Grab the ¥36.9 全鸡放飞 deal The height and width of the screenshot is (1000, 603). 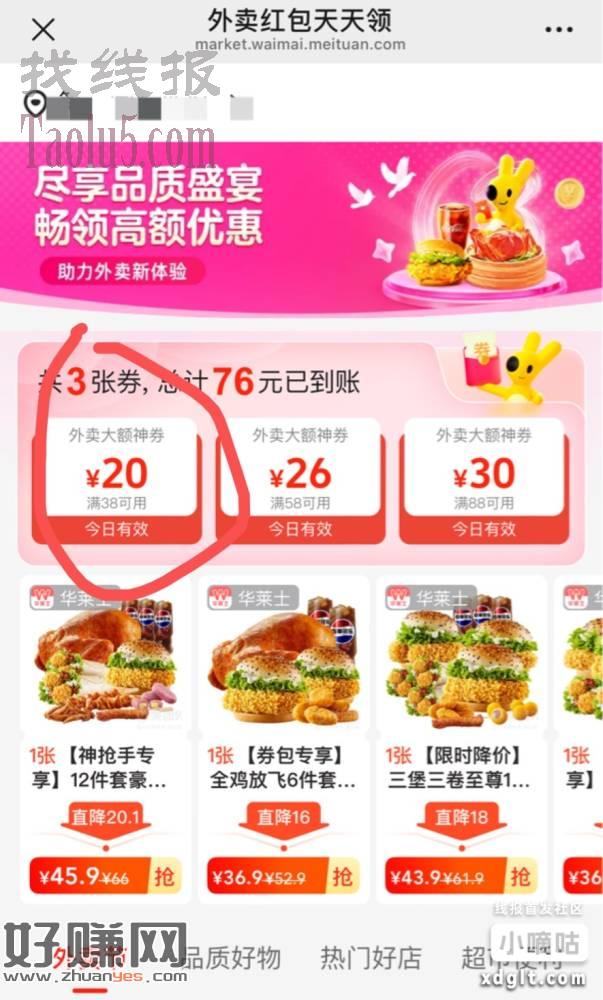tap(342, 877)
